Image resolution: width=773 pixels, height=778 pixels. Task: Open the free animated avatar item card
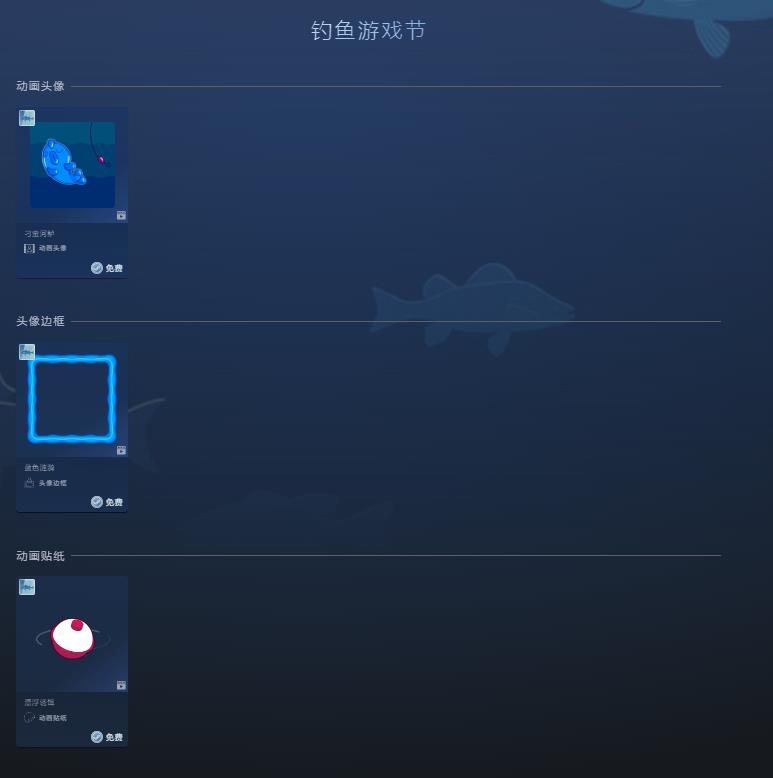coord(72,166)
